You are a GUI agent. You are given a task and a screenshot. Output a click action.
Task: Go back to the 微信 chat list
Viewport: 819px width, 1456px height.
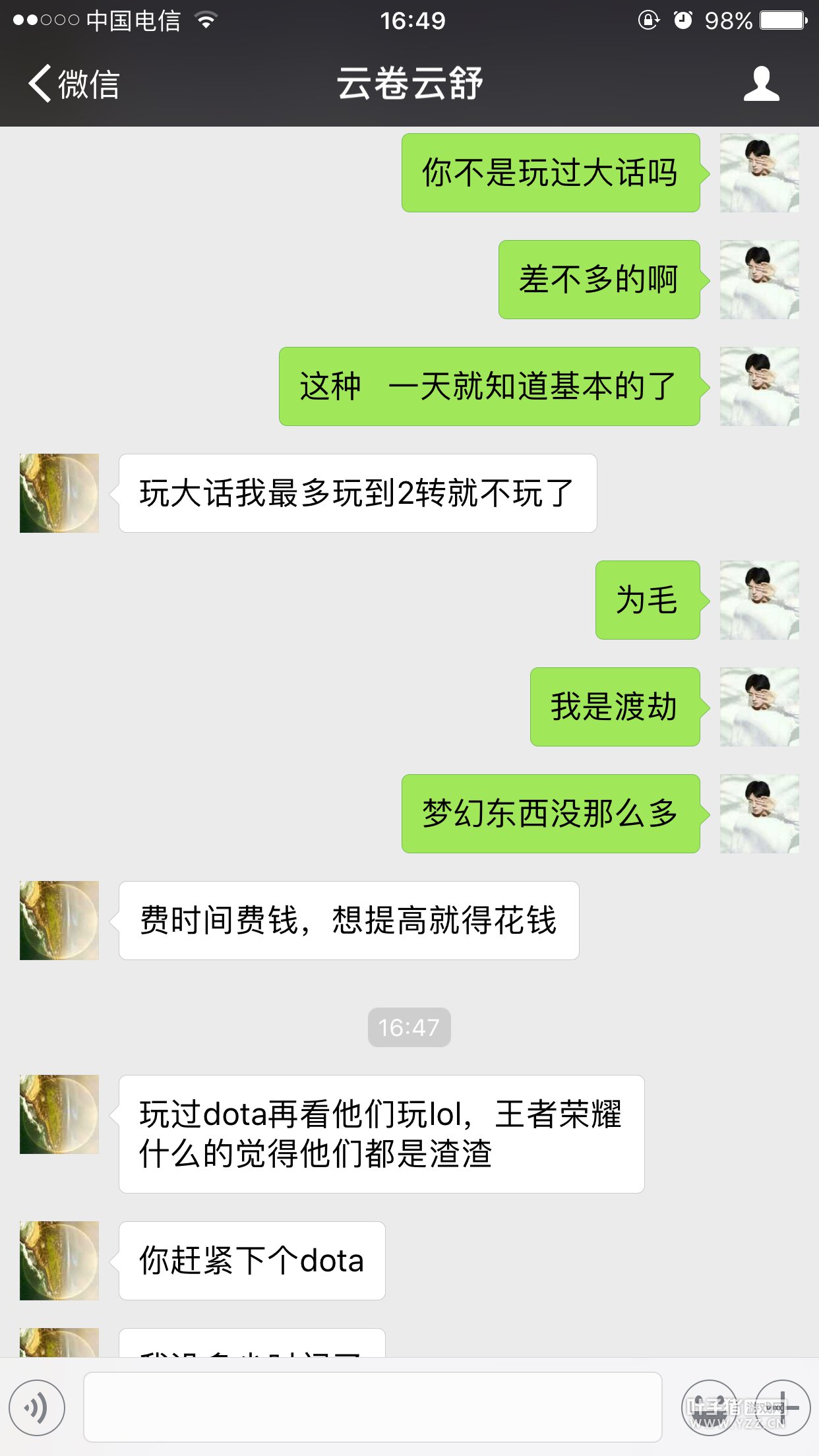74,84
